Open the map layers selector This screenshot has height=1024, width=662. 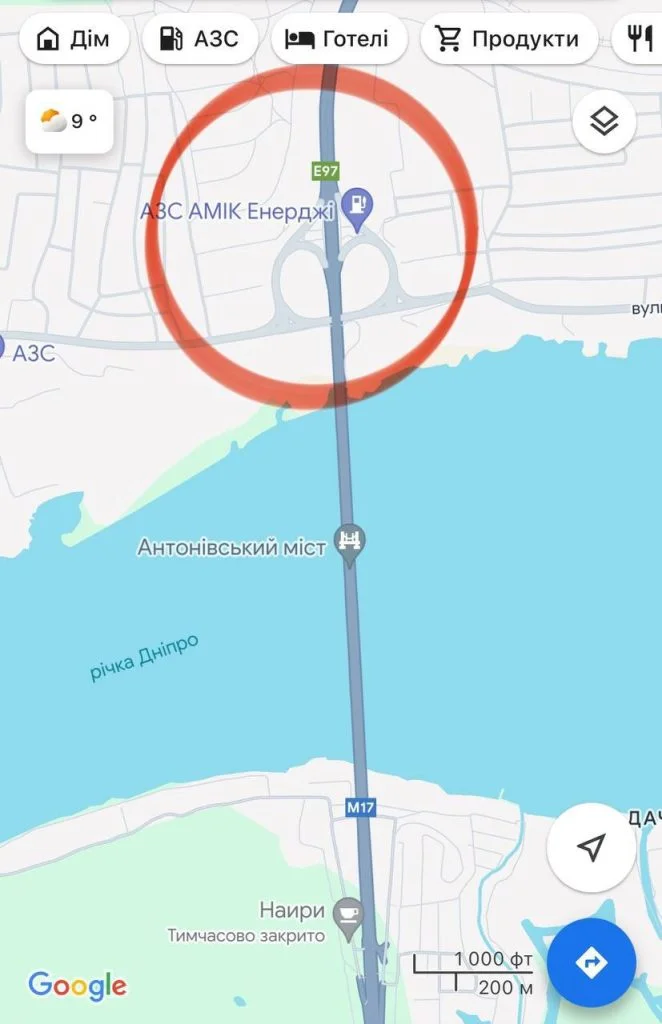pyautogui.click(x=604, y=122)
